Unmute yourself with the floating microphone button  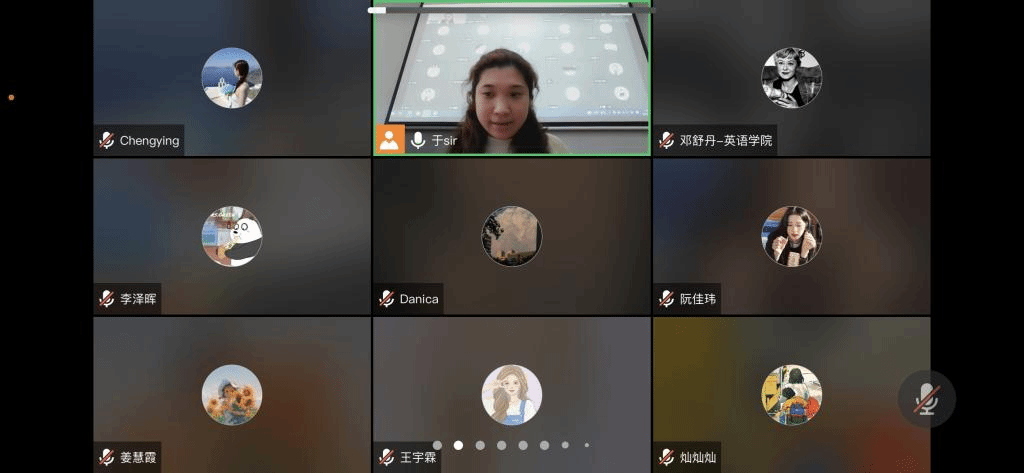click(x=927, y=399)
